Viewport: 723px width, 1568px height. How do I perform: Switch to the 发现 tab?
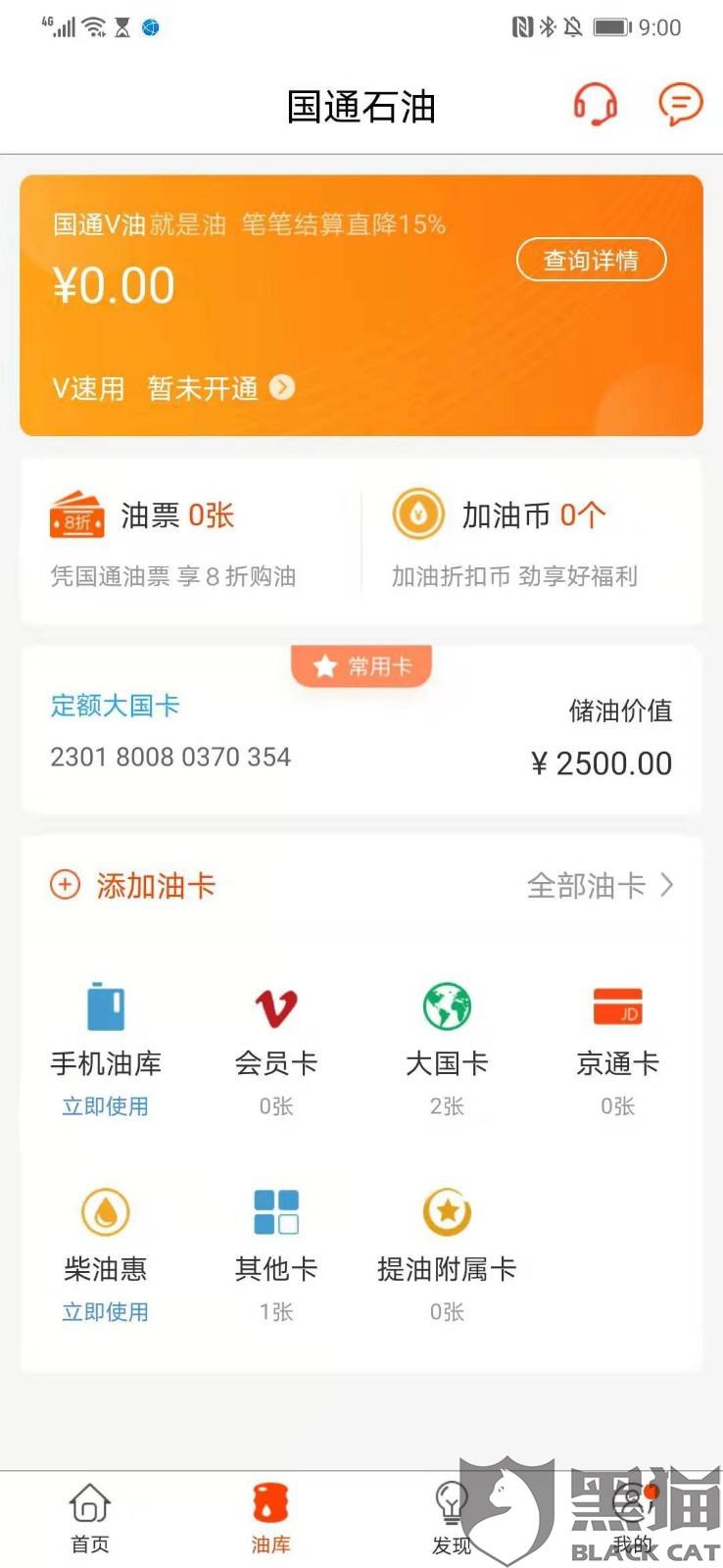[x=452, y=1518]
